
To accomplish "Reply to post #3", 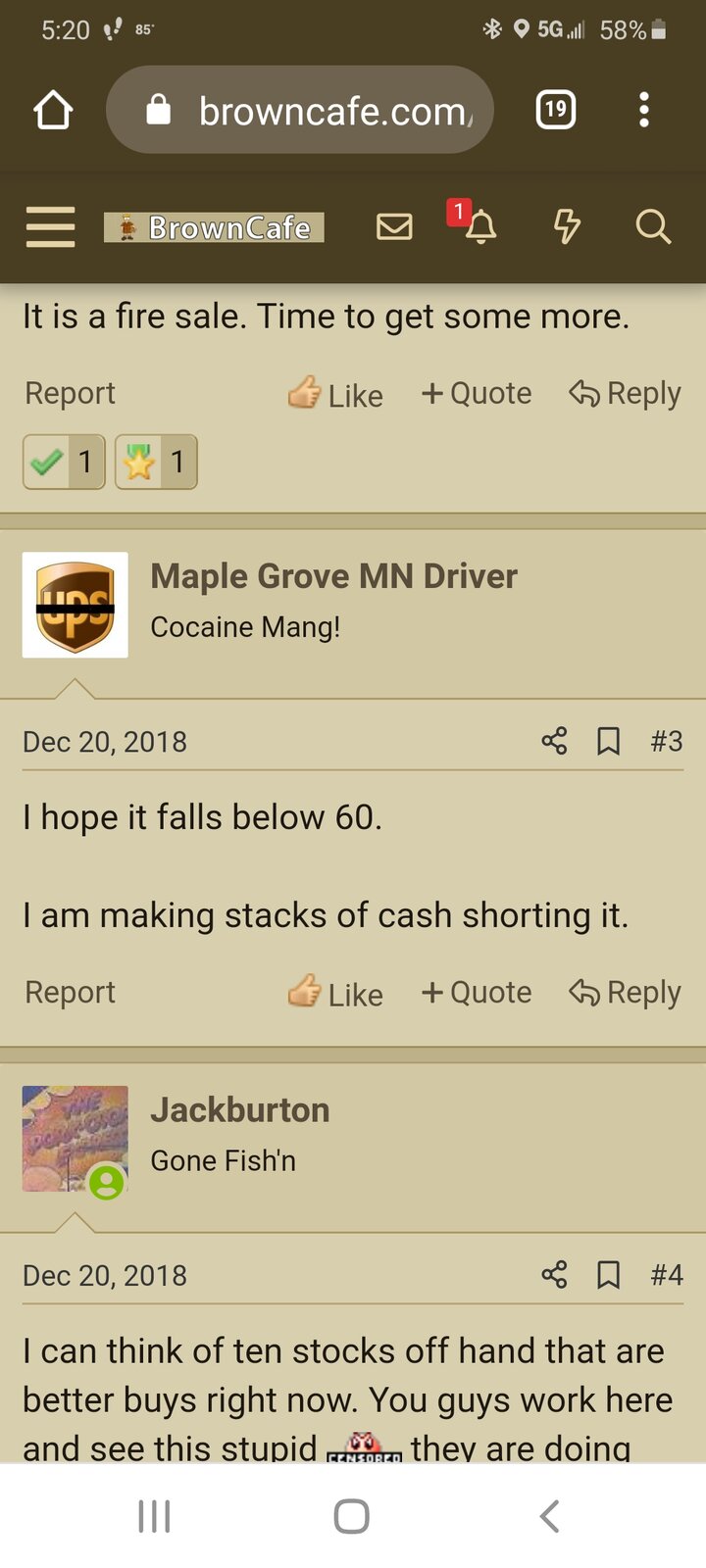I will (x=625, y=993).
